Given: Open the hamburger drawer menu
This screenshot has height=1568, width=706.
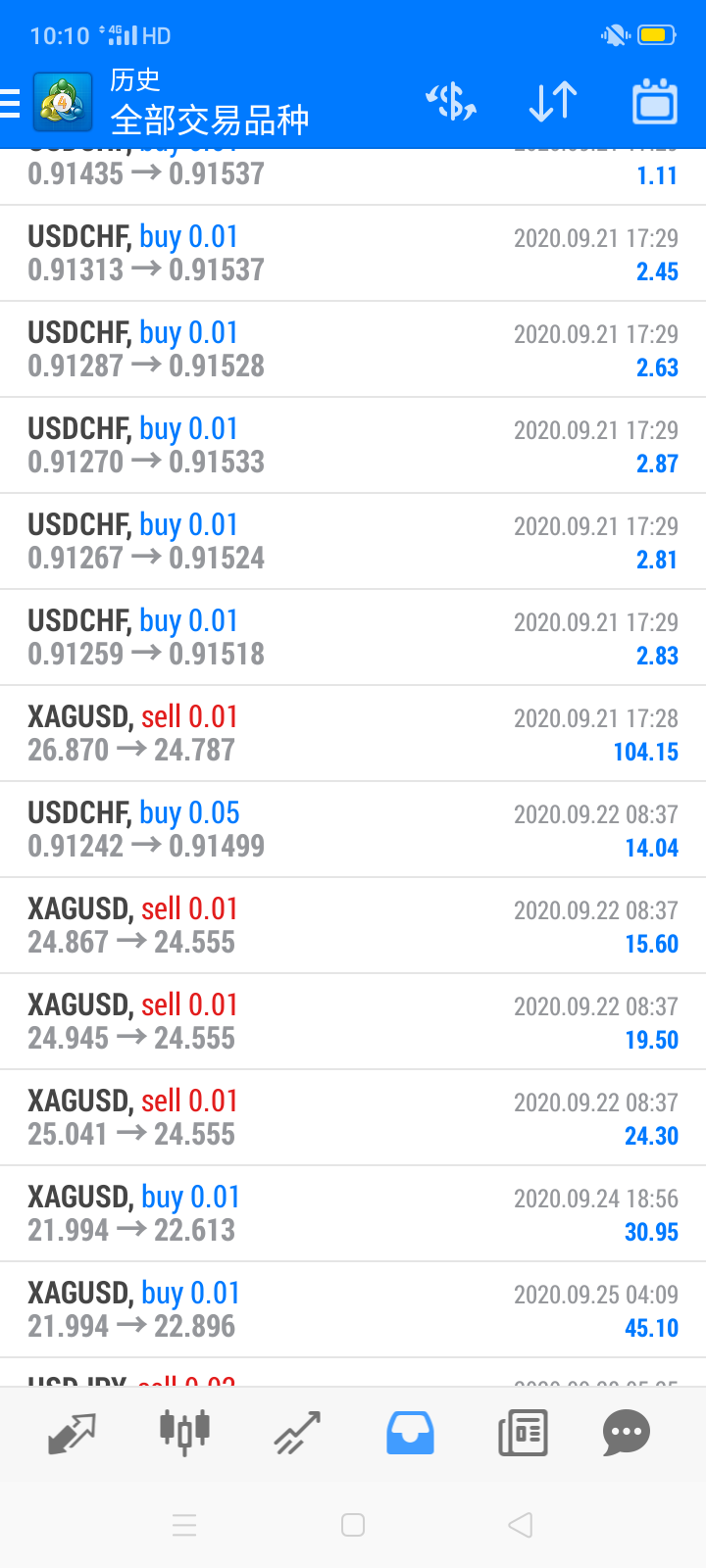Looking at the screenshot, I should tap(10, 102).
